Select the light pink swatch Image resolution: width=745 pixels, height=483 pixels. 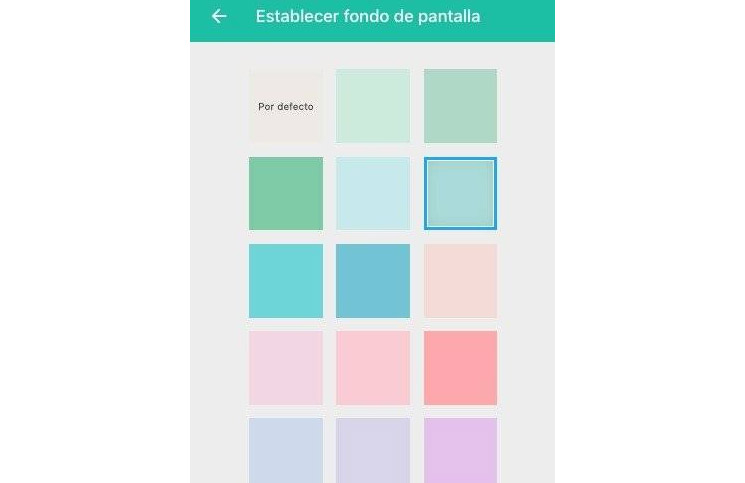(373, 368)
